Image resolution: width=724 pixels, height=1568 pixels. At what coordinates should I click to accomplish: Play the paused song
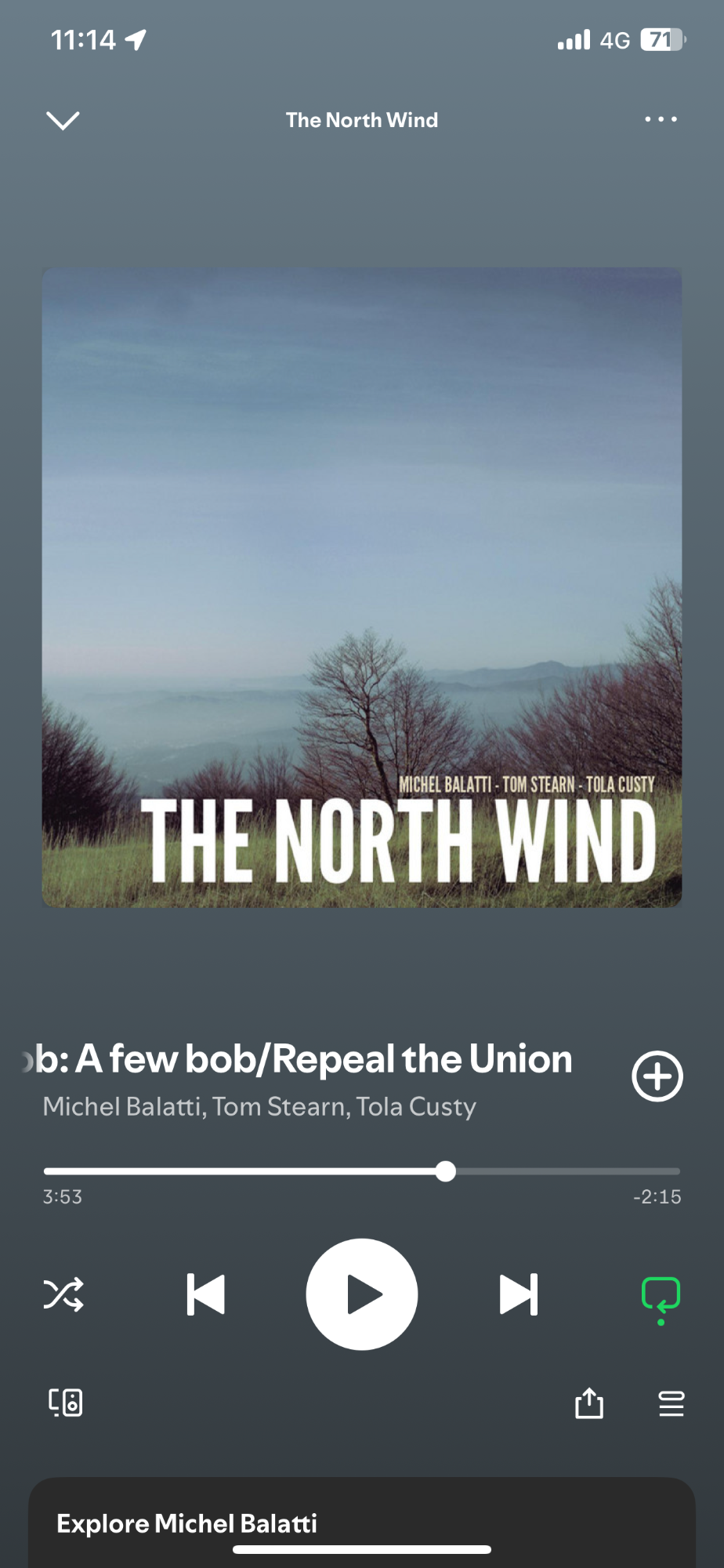(x=362, y=1294)
